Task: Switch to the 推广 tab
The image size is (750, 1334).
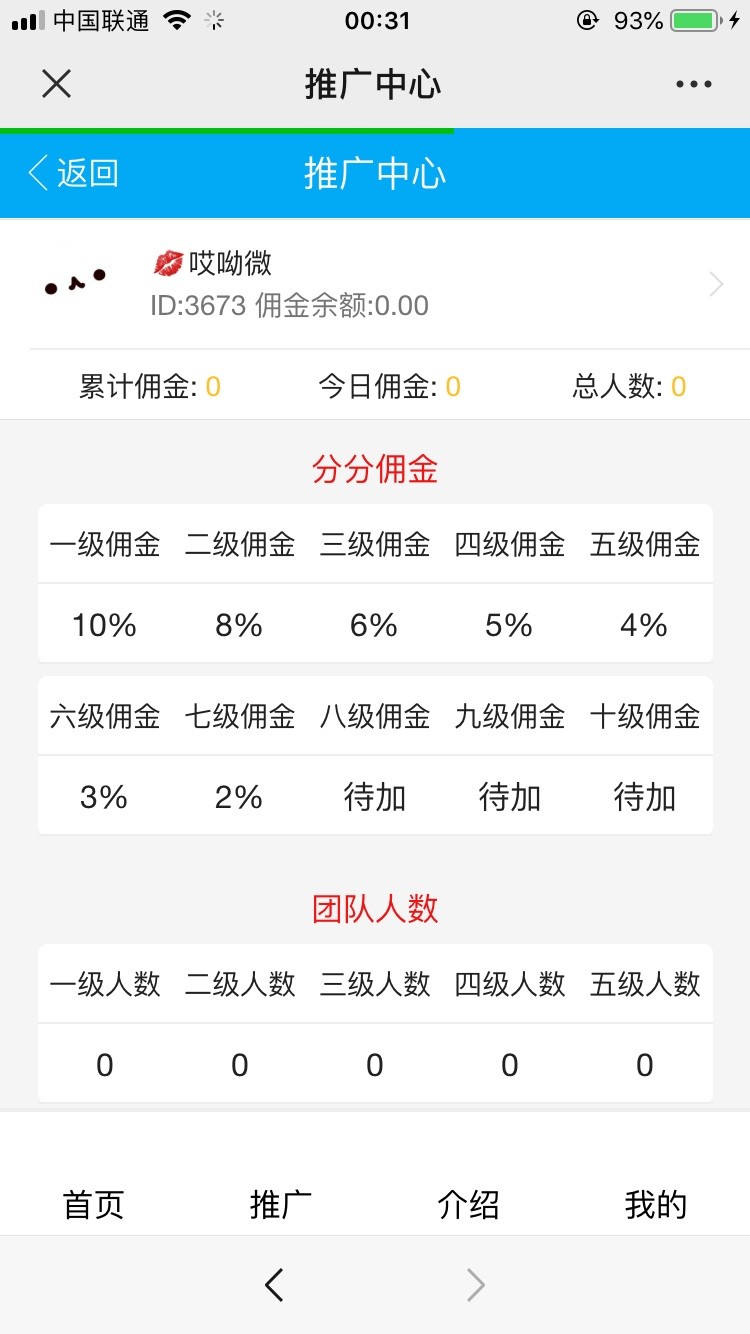Action: [x=280, y=1204]
